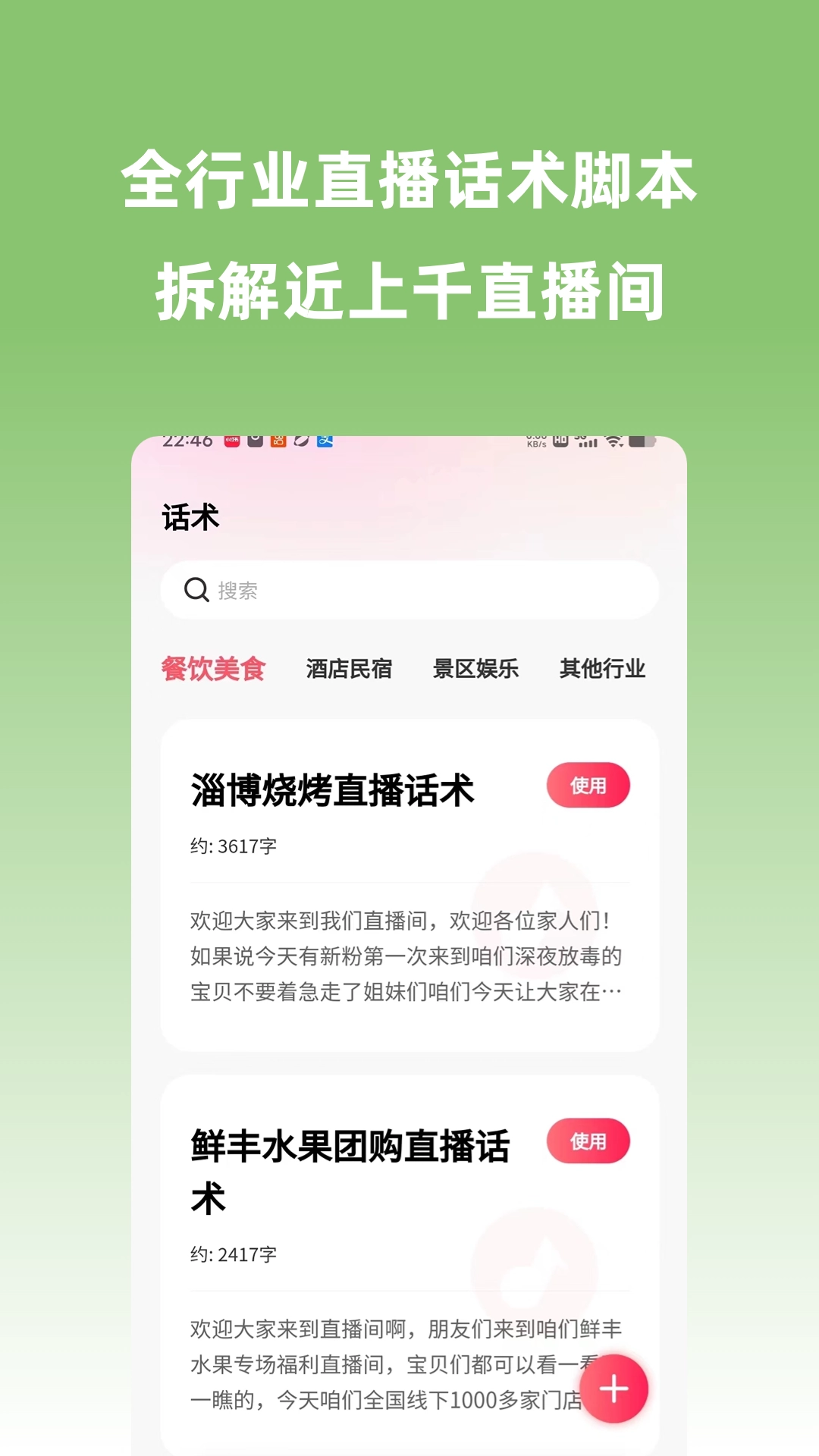This screenshot has width=819, height=1456.
Task: Switch to the 其他行业 tab
Action: 603,669
